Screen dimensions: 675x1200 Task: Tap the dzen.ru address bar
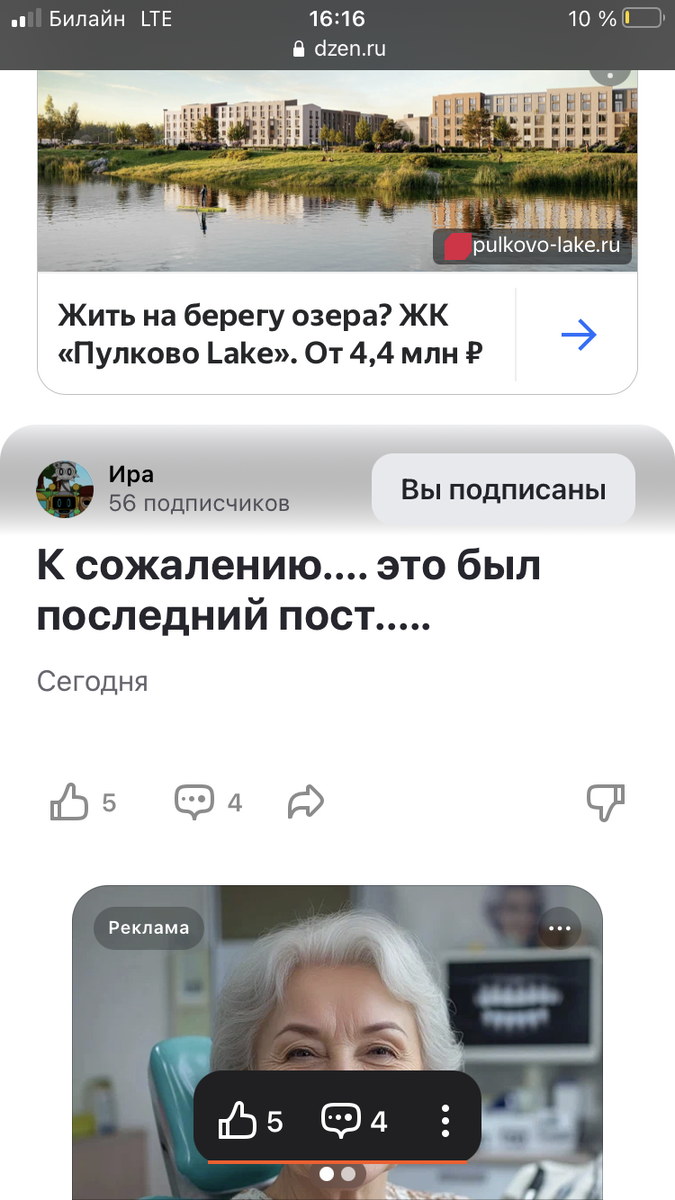[337, 48]
